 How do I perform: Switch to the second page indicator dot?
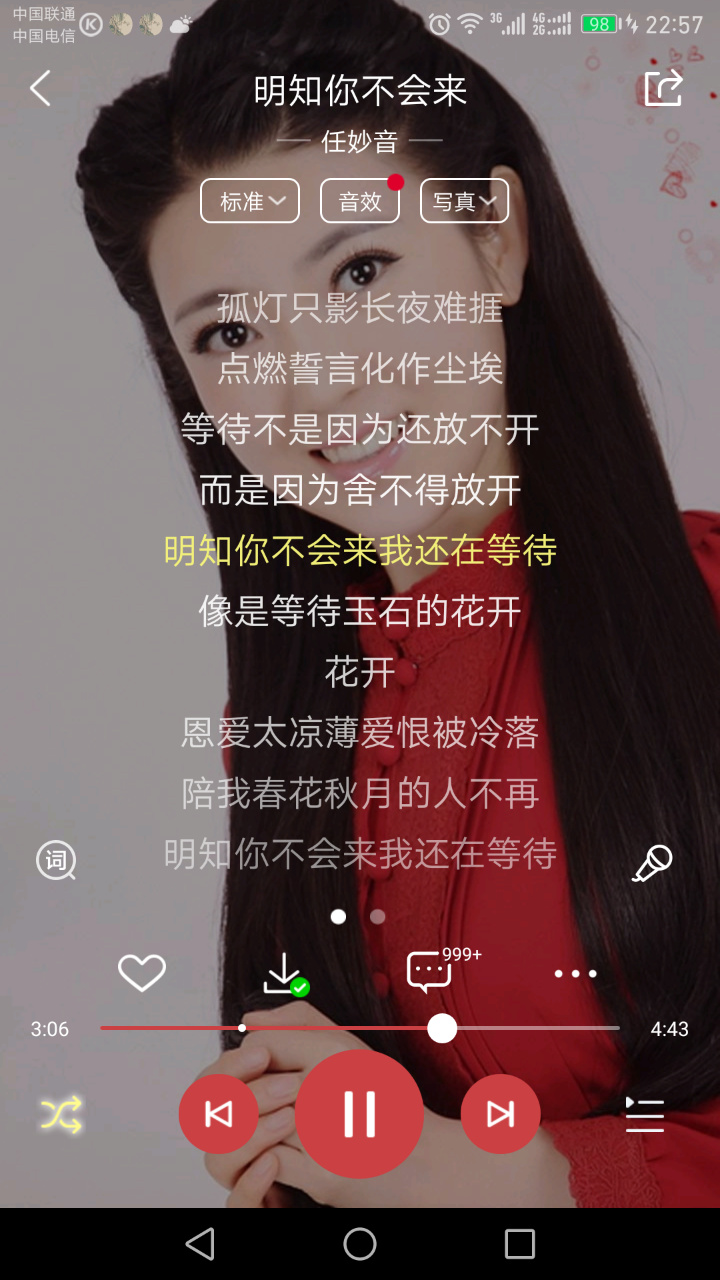coord(378,916)
